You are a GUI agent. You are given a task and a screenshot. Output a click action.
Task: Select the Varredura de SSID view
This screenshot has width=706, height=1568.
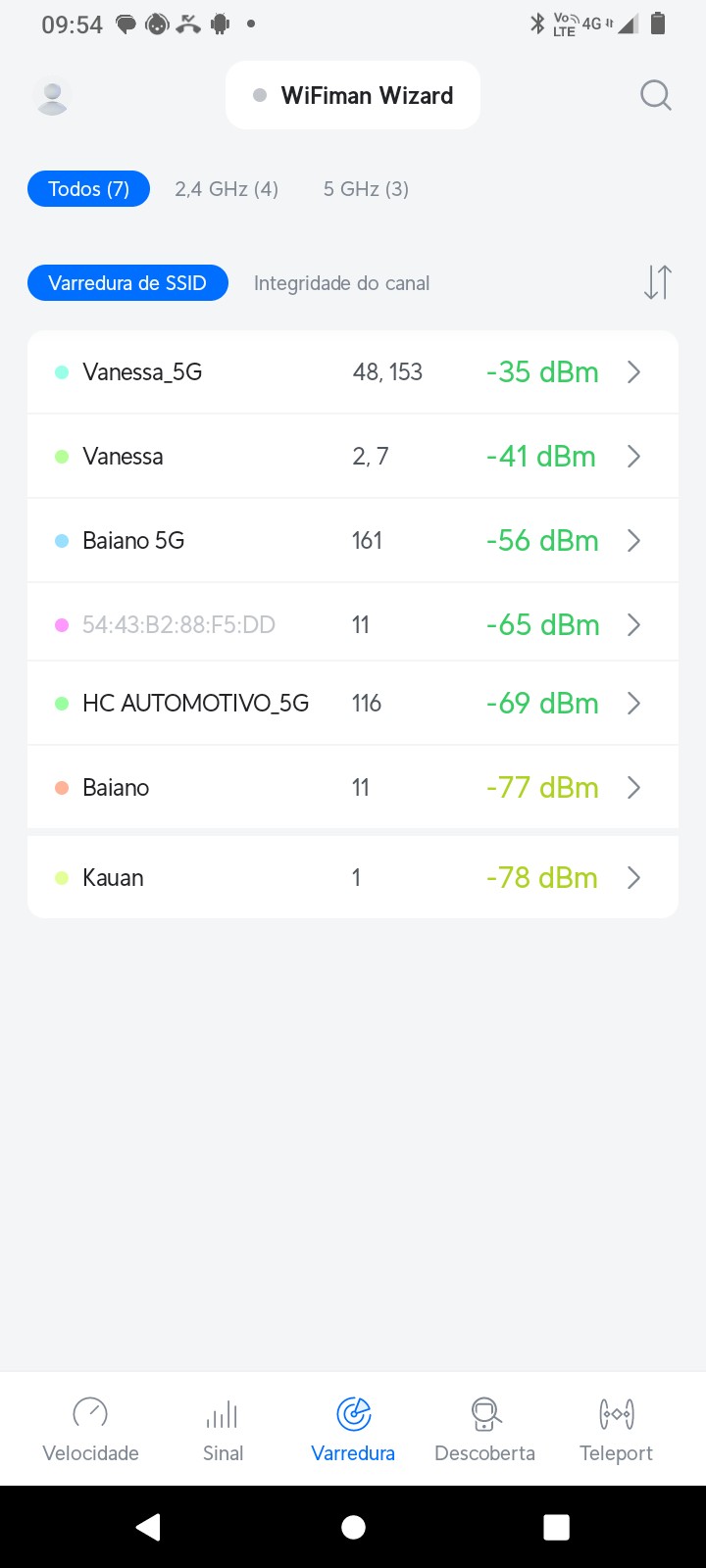(x=127, y=283)
